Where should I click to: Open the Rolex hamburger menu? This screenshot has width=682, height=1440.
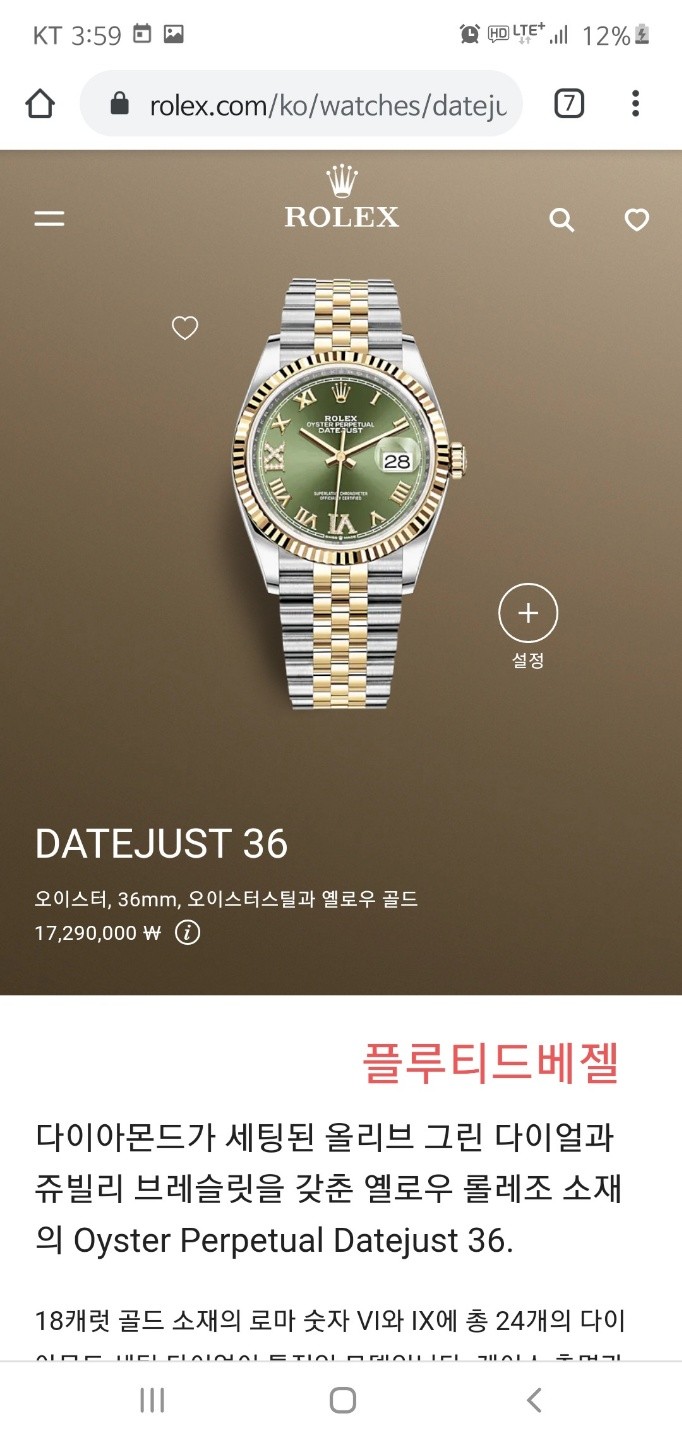coord(49,218)
